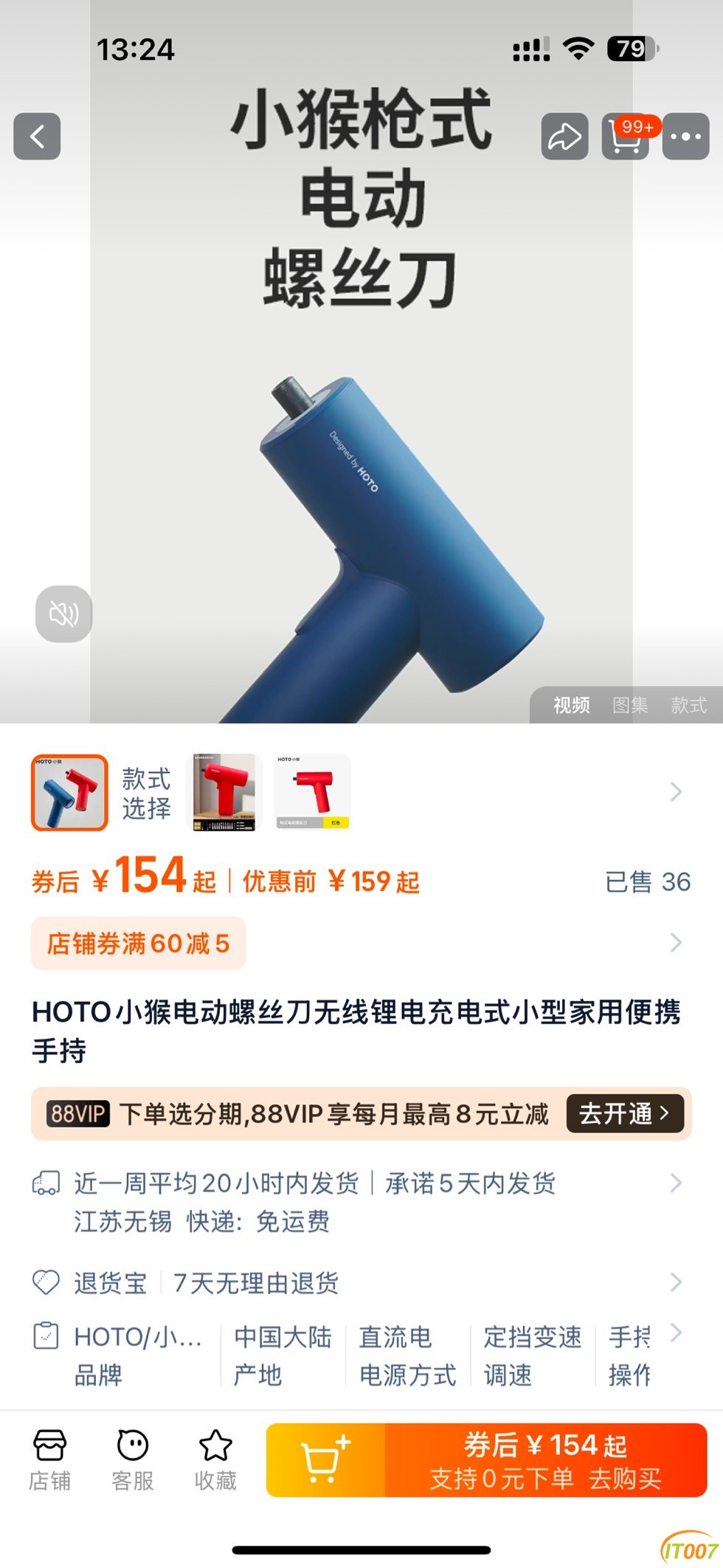Switch to the 图集 gallery tab
Viewport: 723px width, 1568px height.
click(630, 705)
